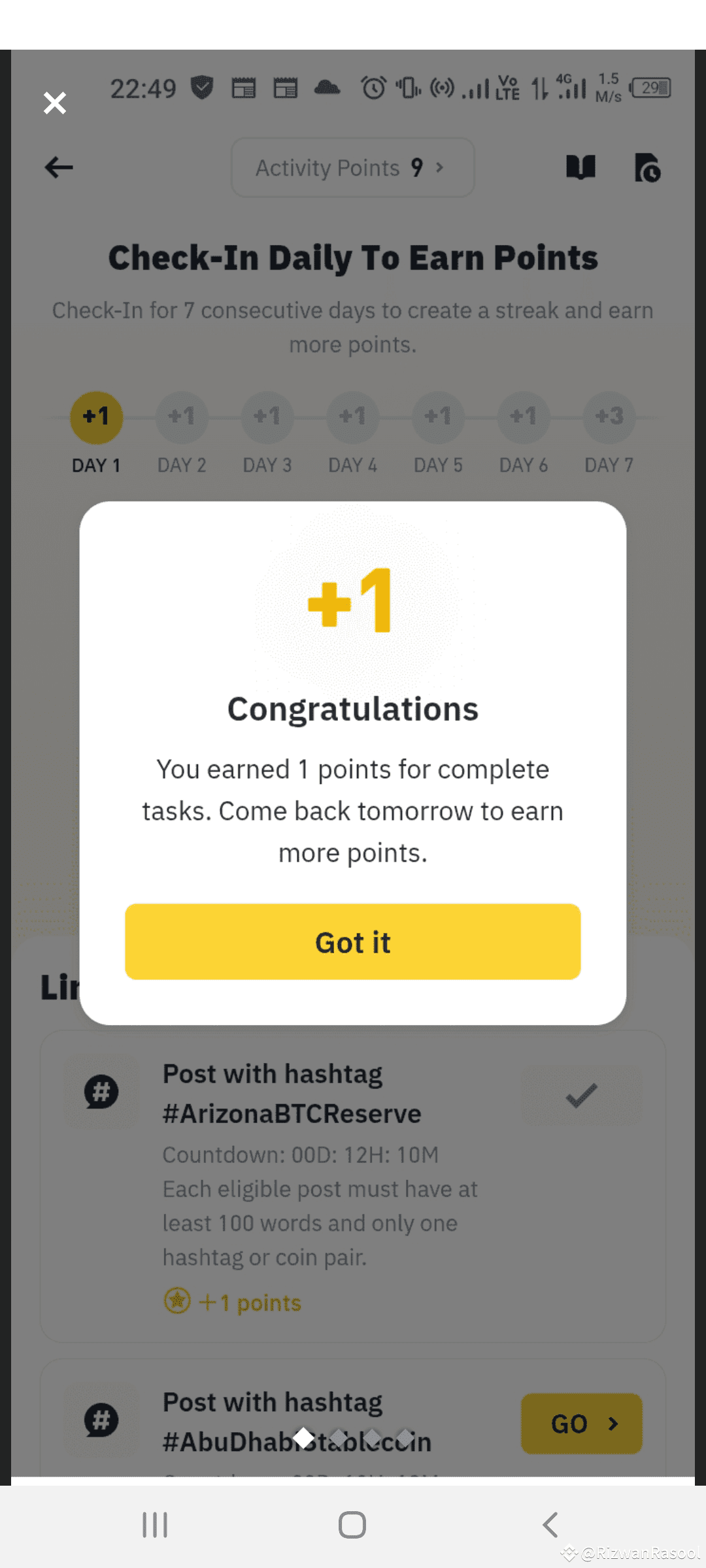Tap the second dot in the page indicator
This screenshot has height=1568, width=706.
pyautogui.click(x=338, y=1438)
